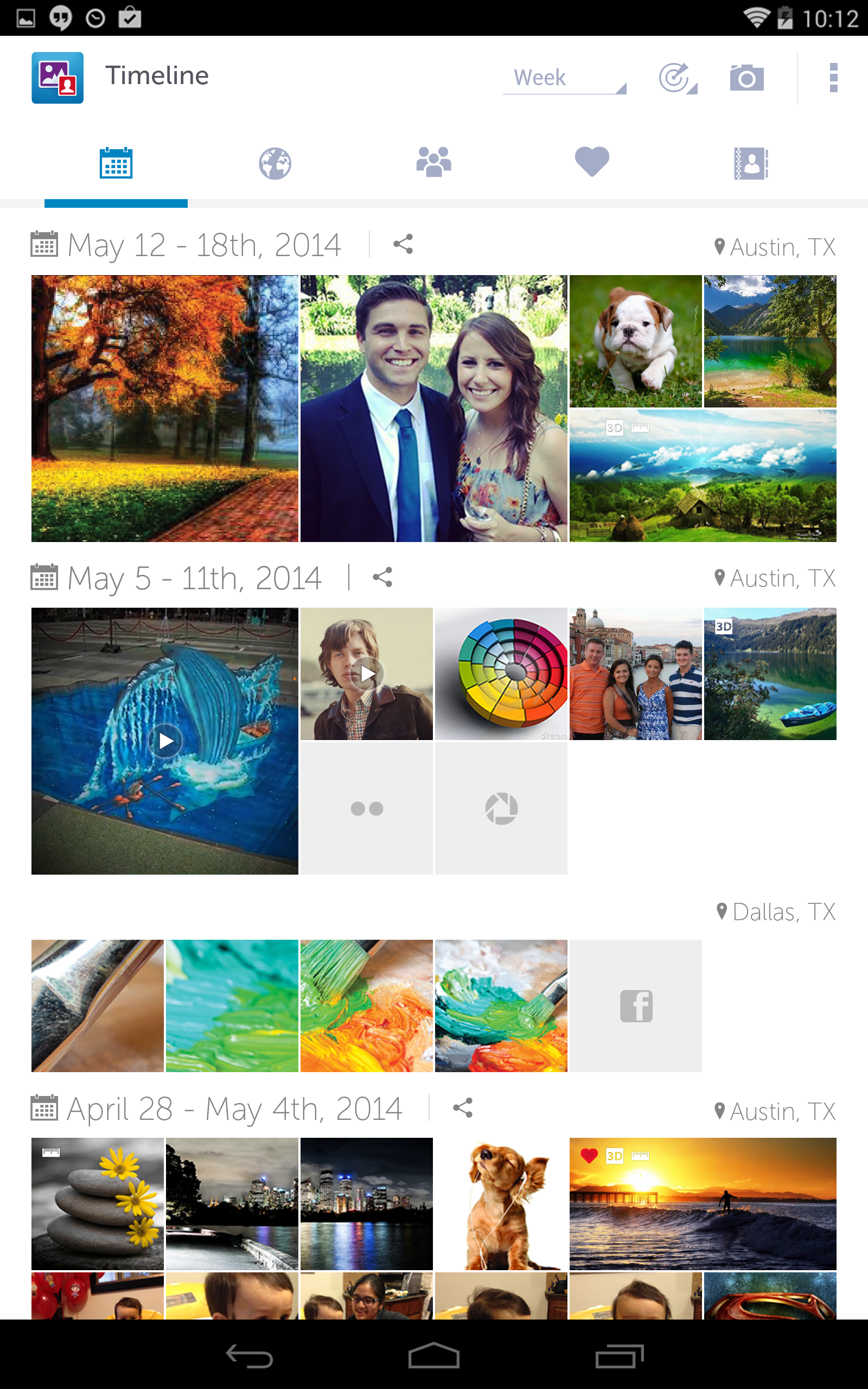
Task: Play the whale street art video
Action: tap(165, 741)
